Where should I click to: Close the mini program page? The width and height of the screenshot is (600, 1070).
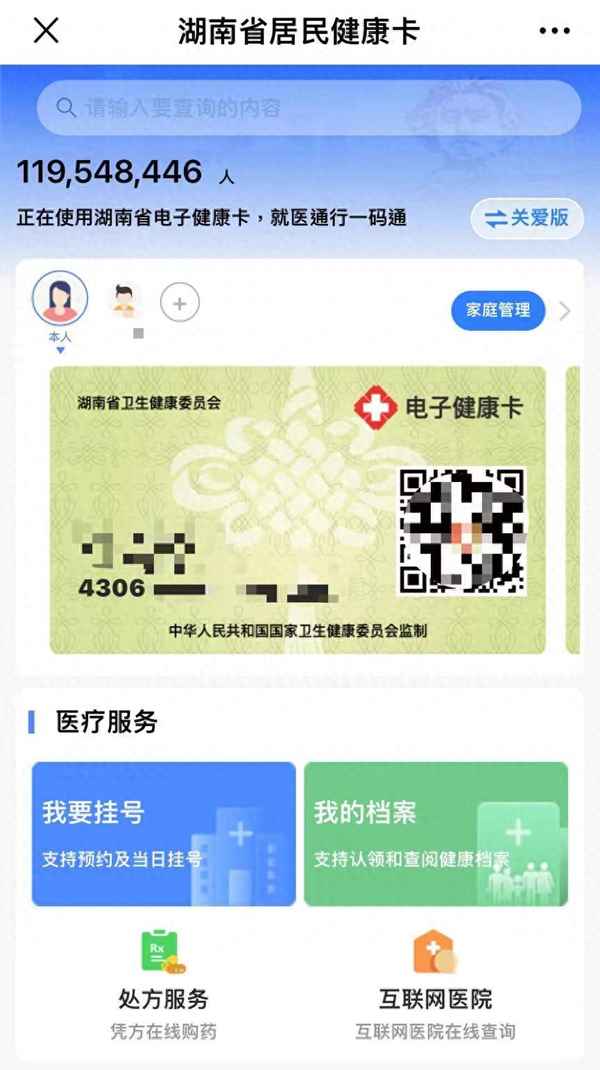click(46, 31)
